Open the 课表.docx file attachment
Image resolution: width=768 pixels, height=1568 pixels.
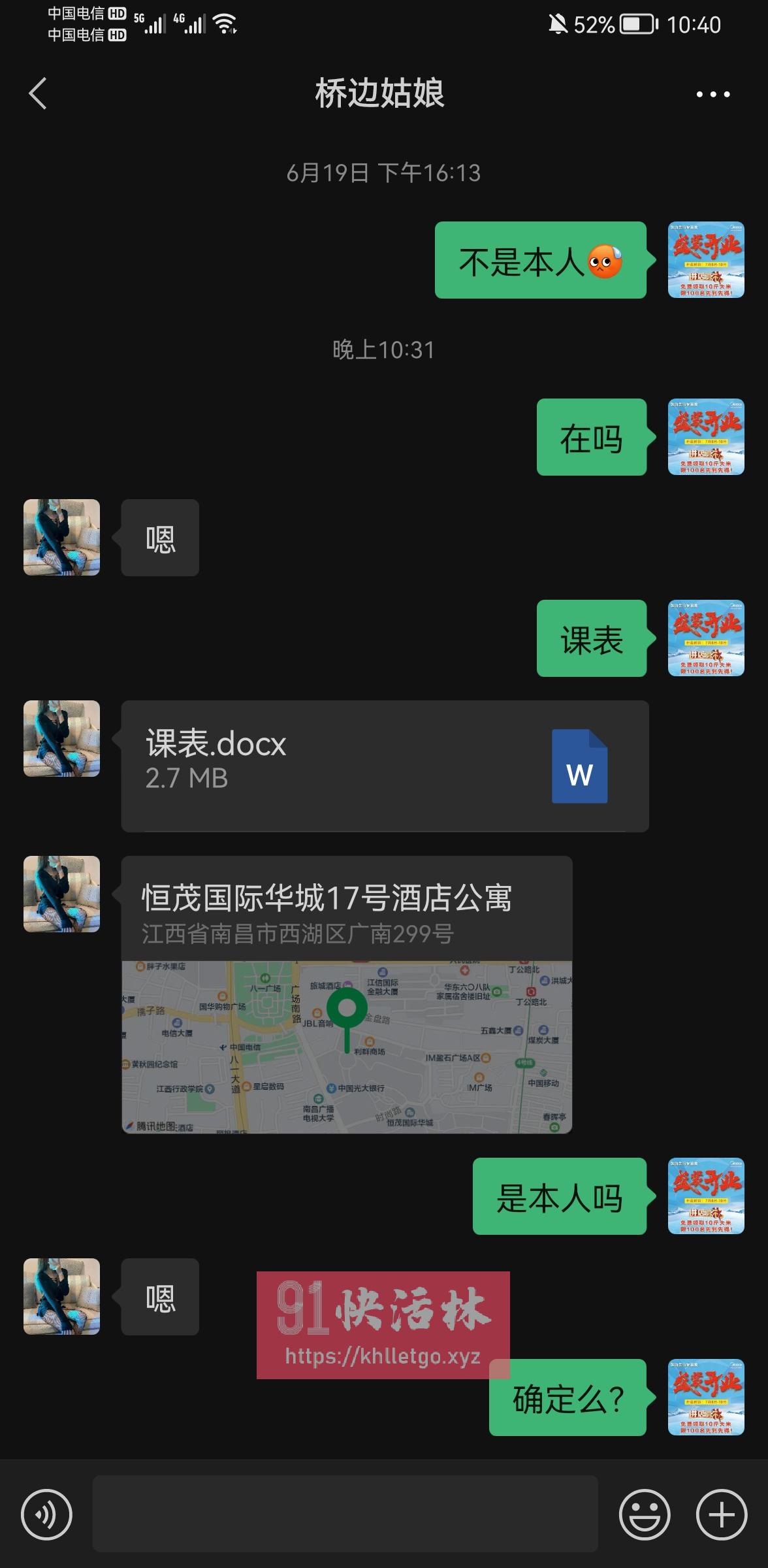(x=385, y=766)
